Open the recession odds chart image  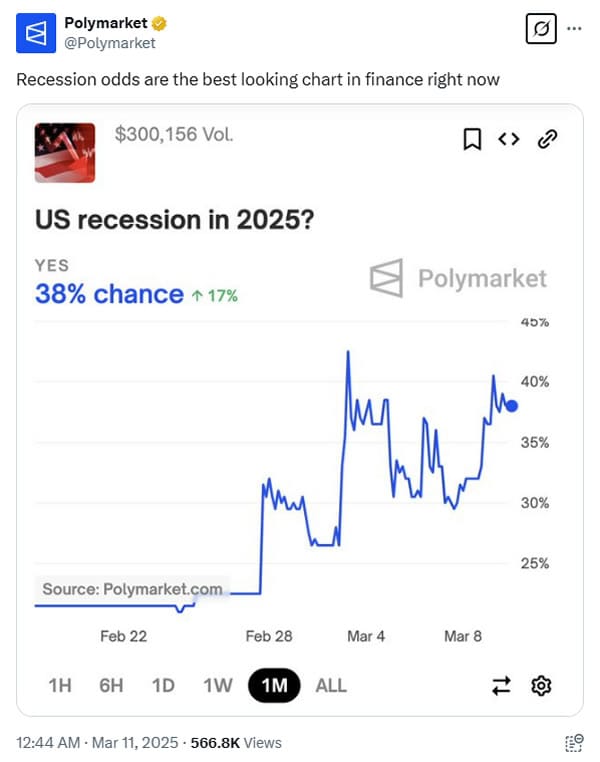pyautogui.click(x=299, y=410)
